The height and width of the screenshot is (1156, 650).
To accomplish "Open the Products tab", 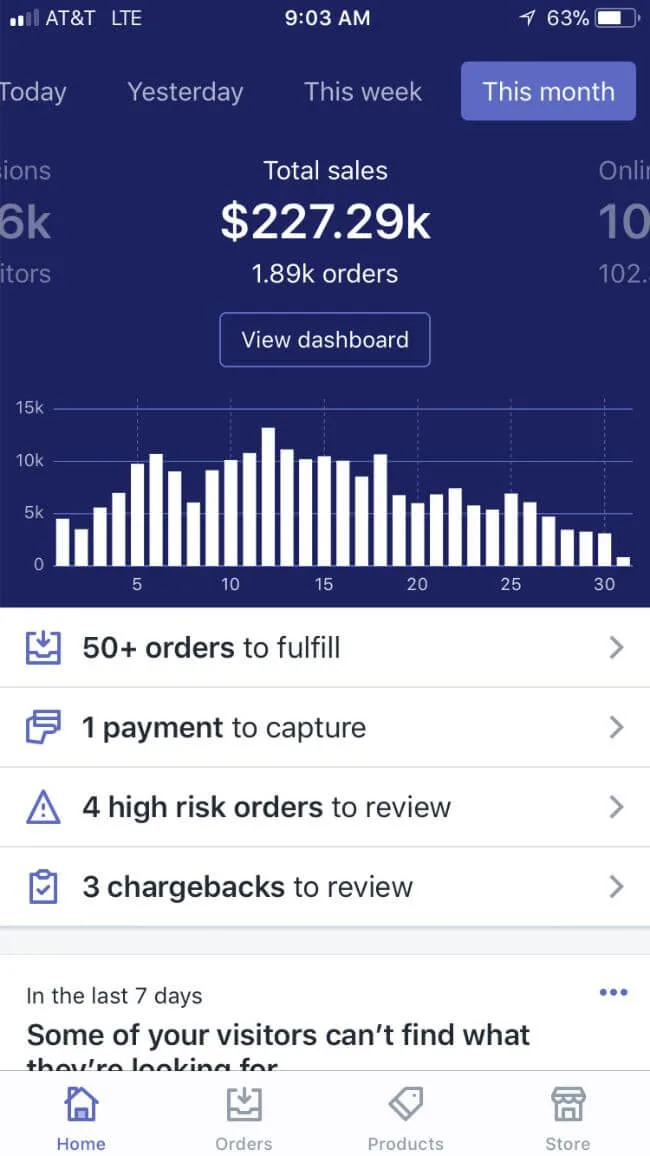I will click(x=405, y=1116).
